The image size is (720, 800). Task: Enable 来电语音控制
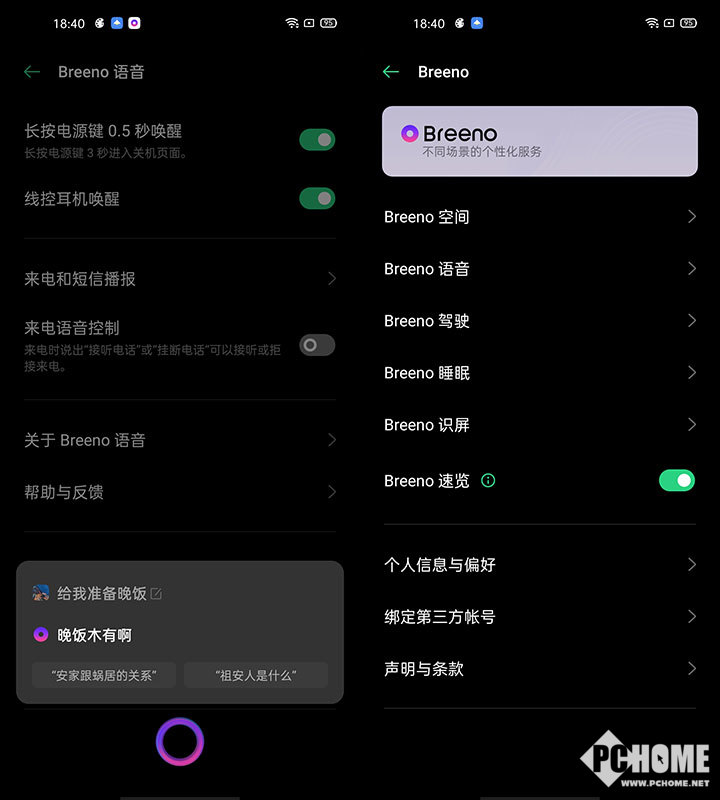pos(317,345)
